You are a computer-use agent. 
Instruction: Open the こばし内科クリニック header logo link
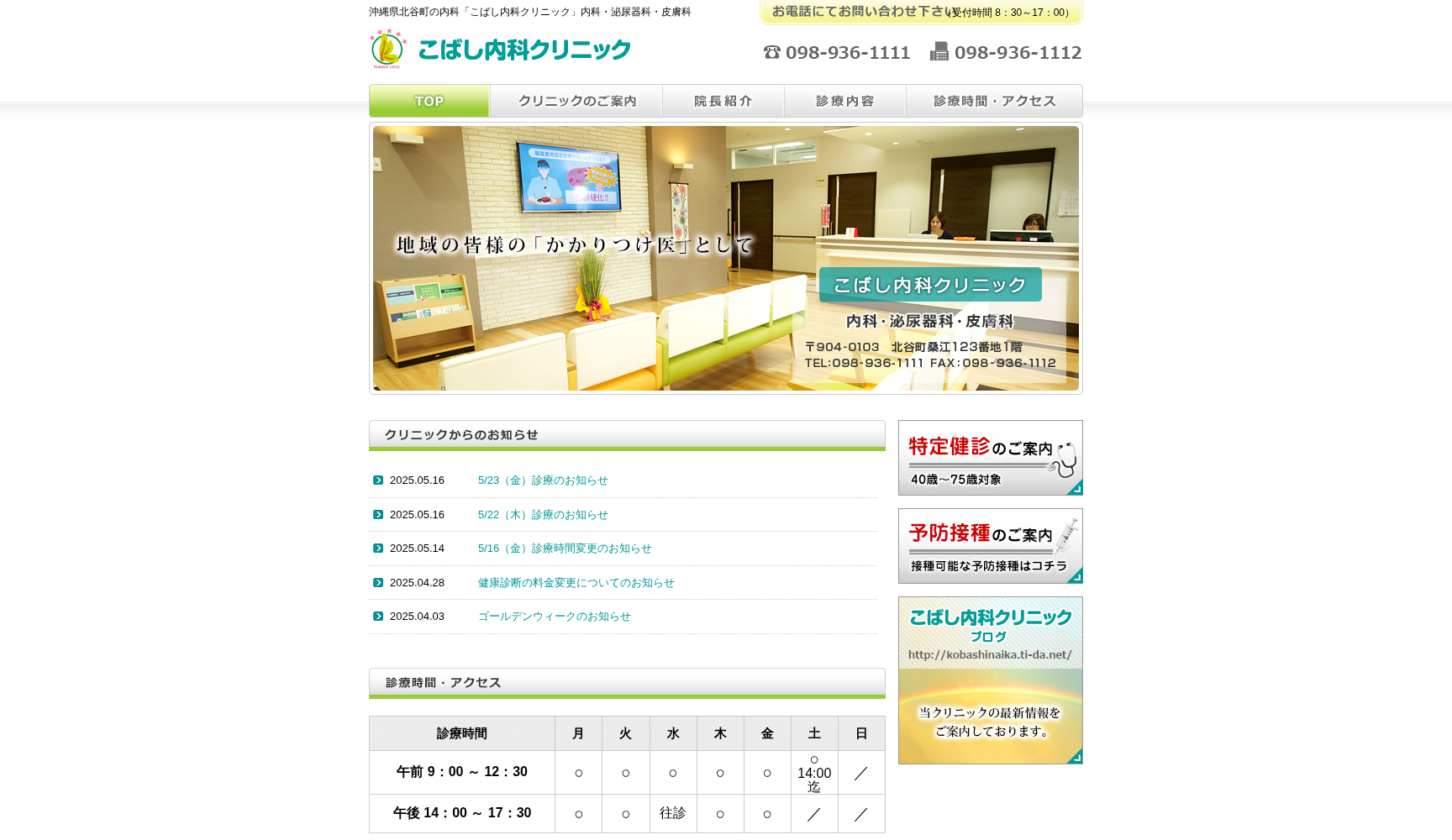click(x=501, y=50)
